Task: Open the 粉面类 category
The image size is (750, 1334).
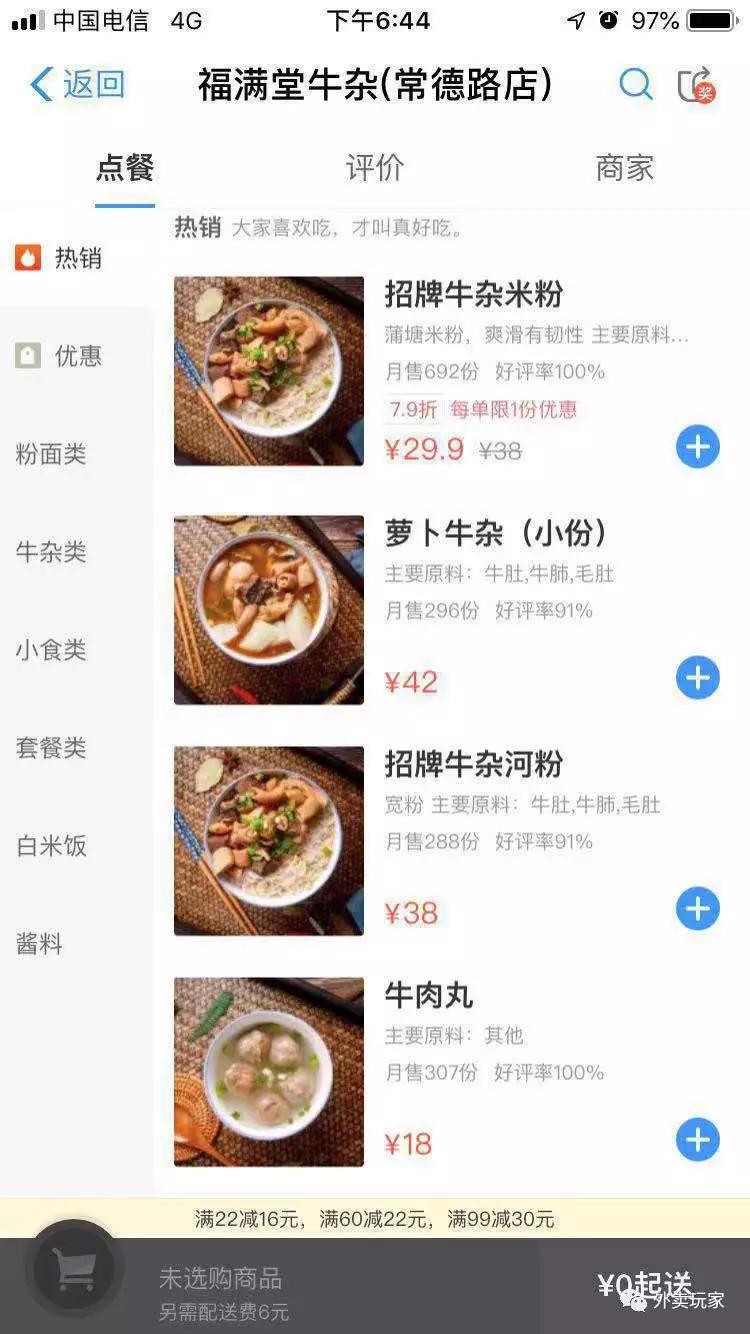Action: click(51, 454)
